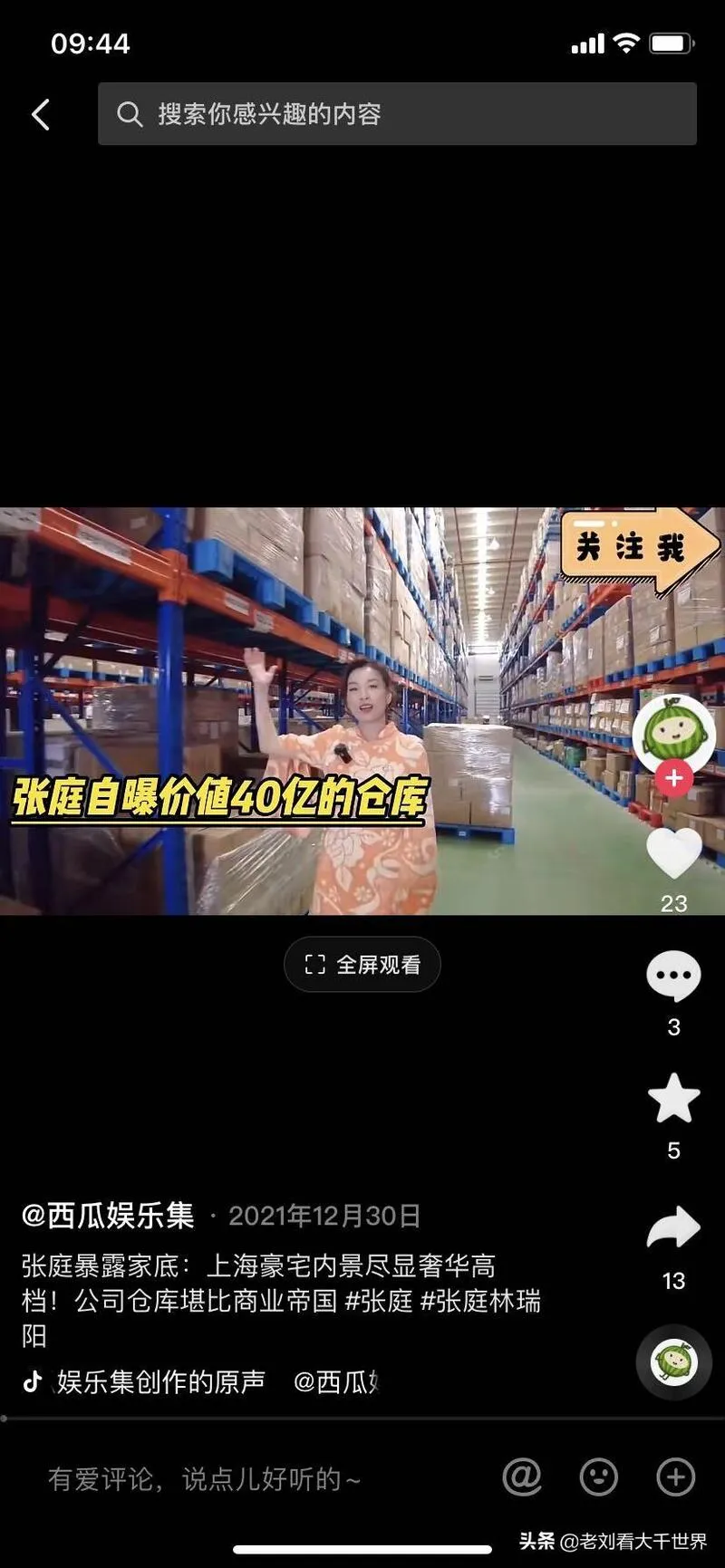Viewport: 725px width, 1568px height.
Task: Go back with the top-left arrow
Action: 41,115
